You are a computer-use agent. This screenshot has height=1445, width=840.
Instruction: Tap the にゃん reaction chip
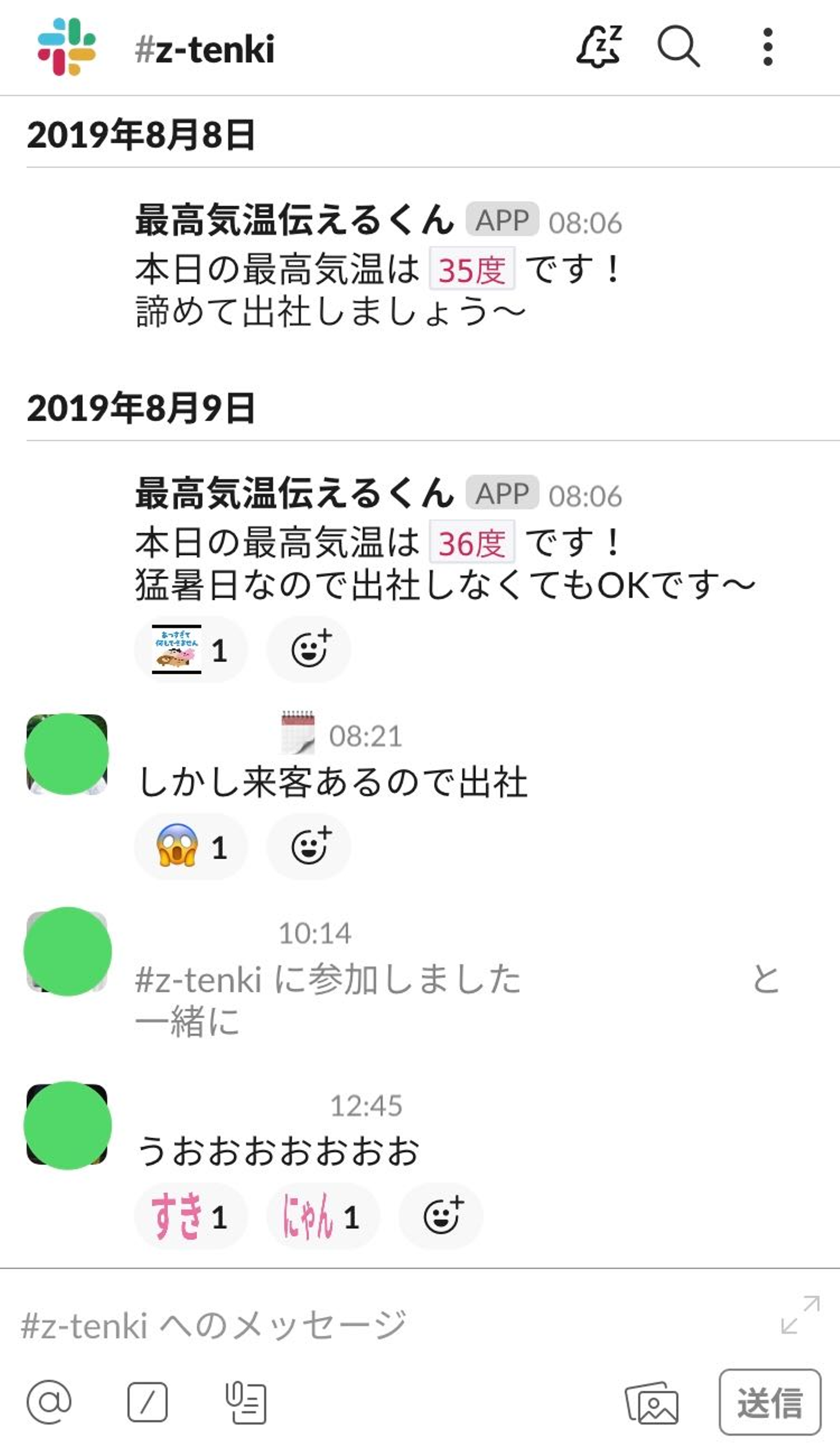pos(322,1216)
